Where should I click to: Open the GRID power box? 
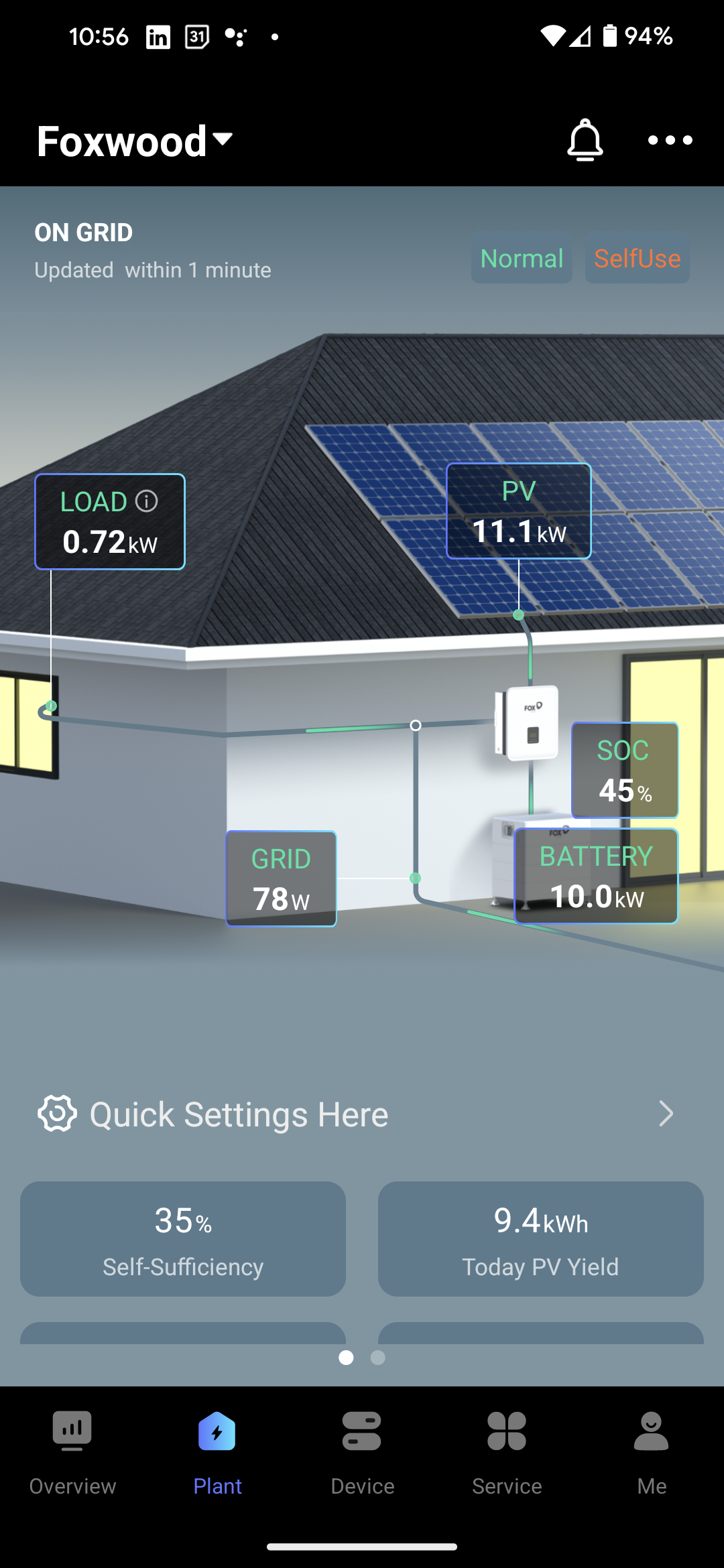[281, 878]
